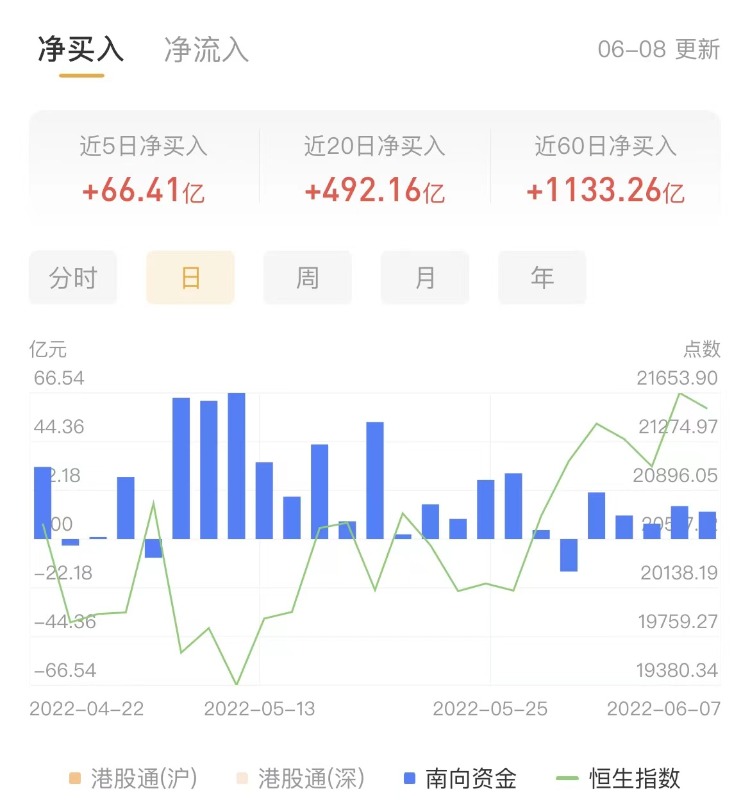Screen dimensions: 750x807
Task: View the 年 yearly chart
Action: 542,277
